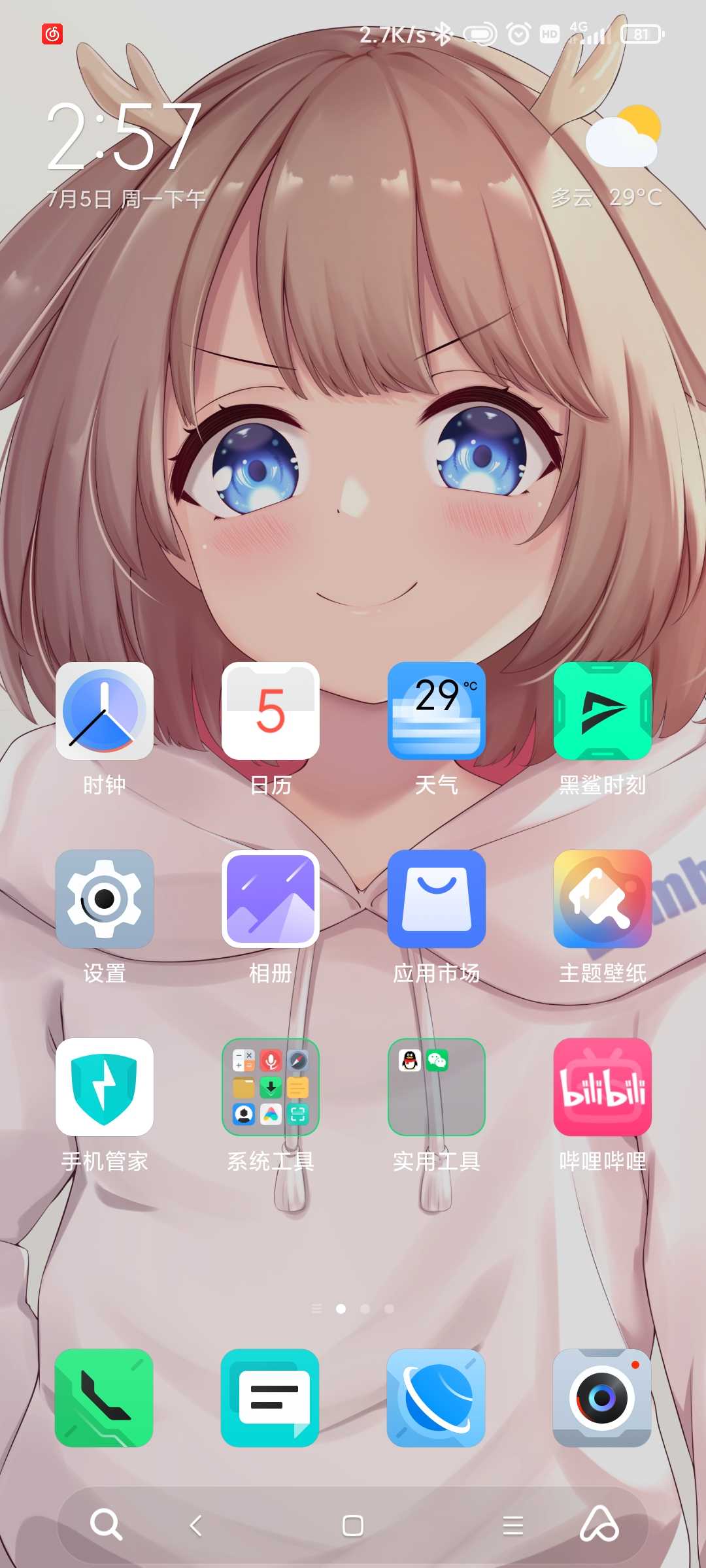Open 手机管家 security app

[105, 1087]
